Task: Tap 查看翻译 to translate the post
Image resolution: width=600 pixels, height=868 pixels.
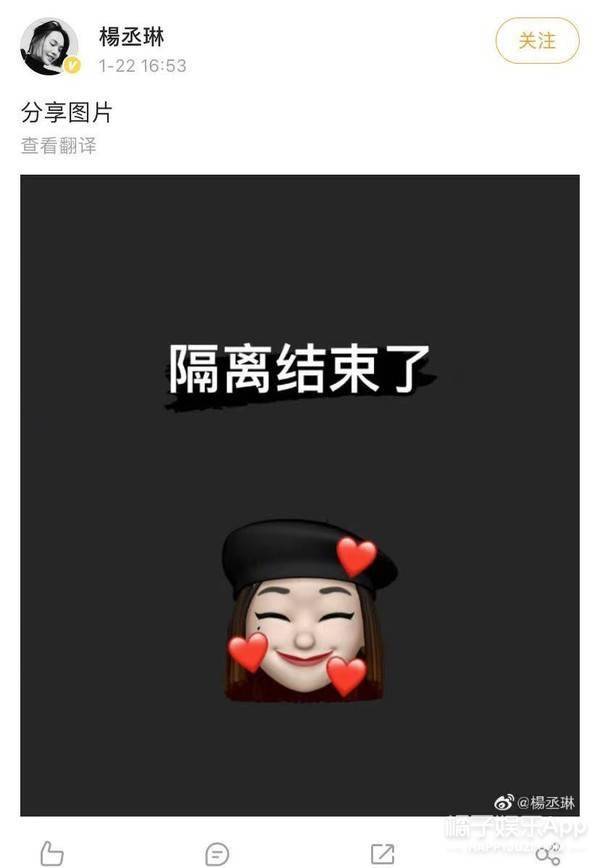Action: pyautogui.click(x=59, y=145)
